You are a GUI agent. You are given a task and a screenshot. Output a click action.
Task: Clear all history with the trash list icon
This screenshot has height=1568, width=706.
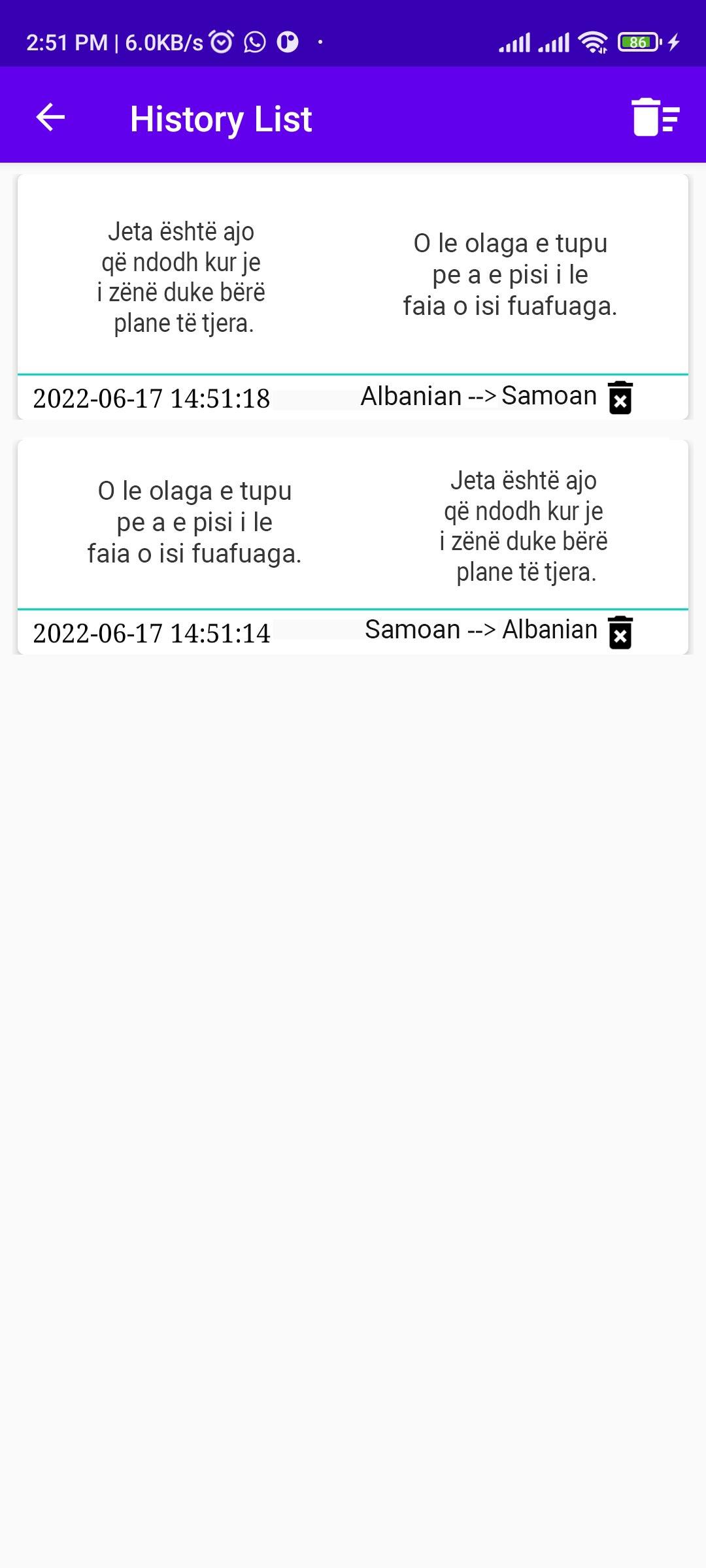[656, 118]
